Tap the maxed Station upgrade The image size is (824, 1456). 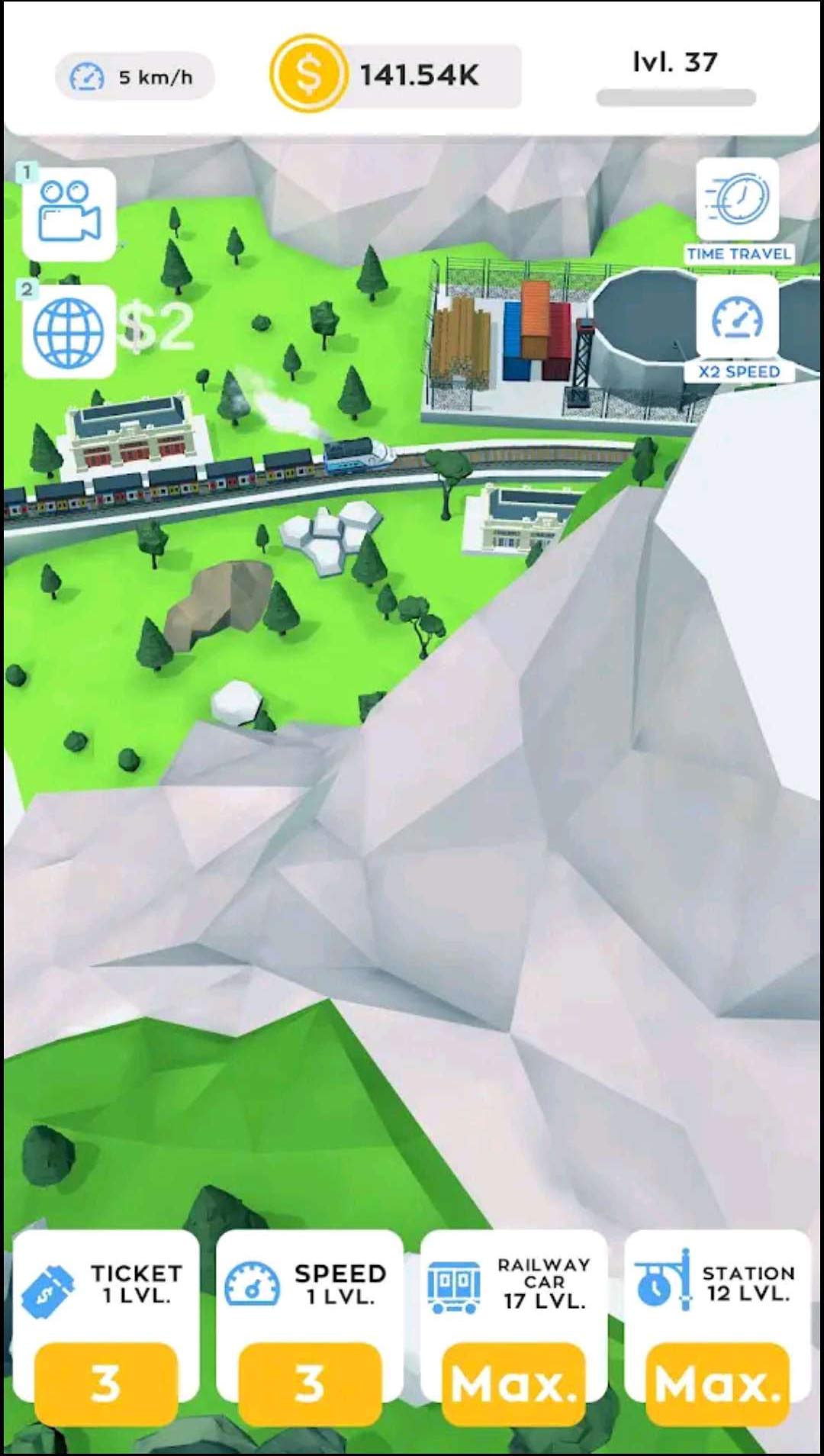[x=717, y=1383]
